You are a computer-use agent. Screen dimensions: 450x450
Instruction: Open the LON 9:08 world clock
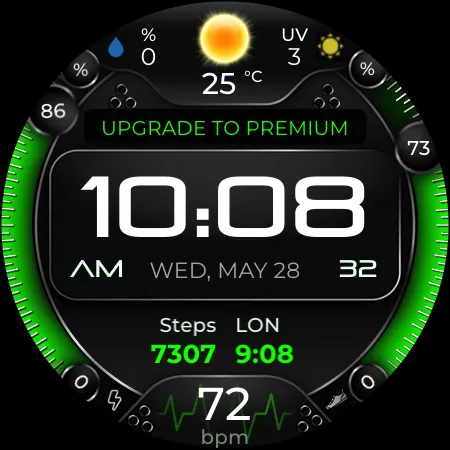[264, 340]
